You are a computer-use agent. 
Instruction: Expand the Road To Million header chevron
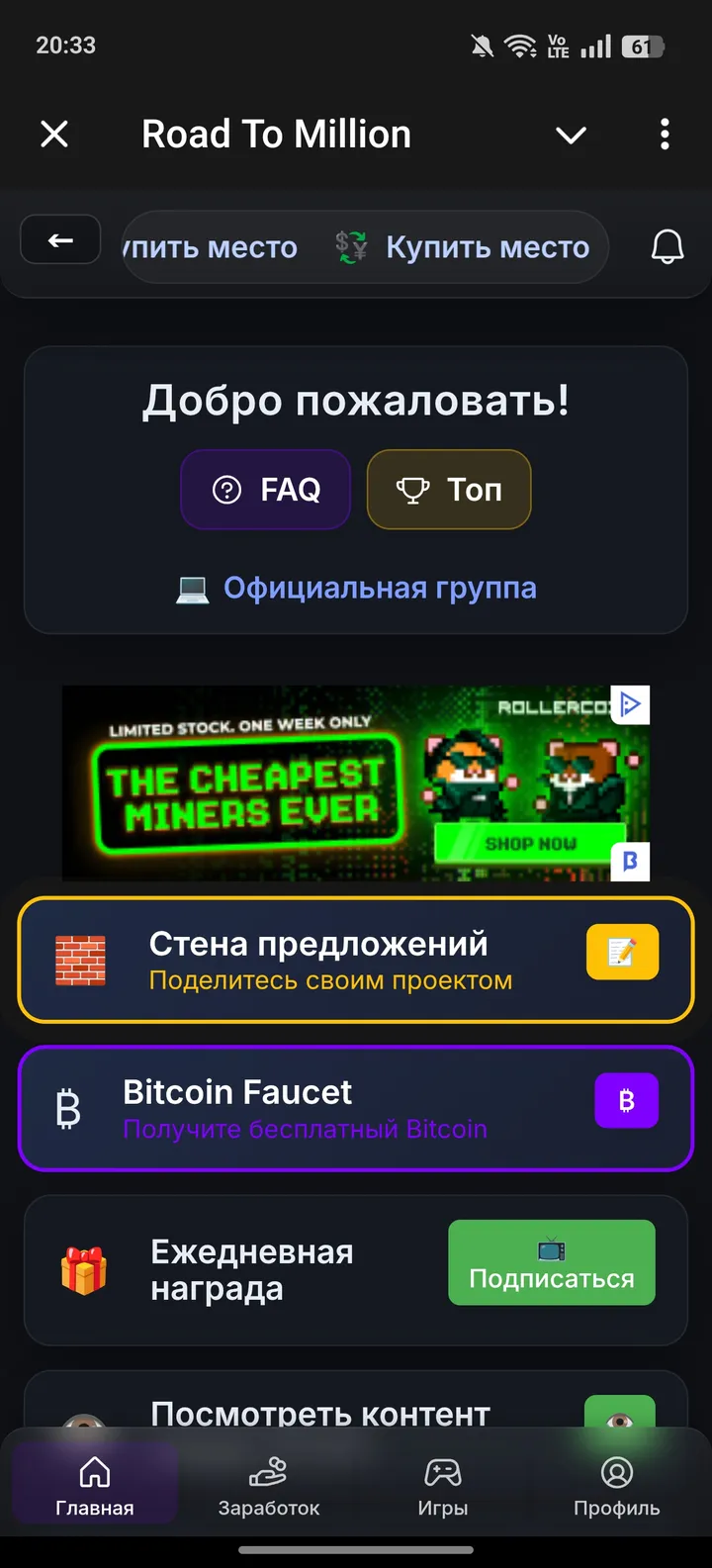click(571, 136)
